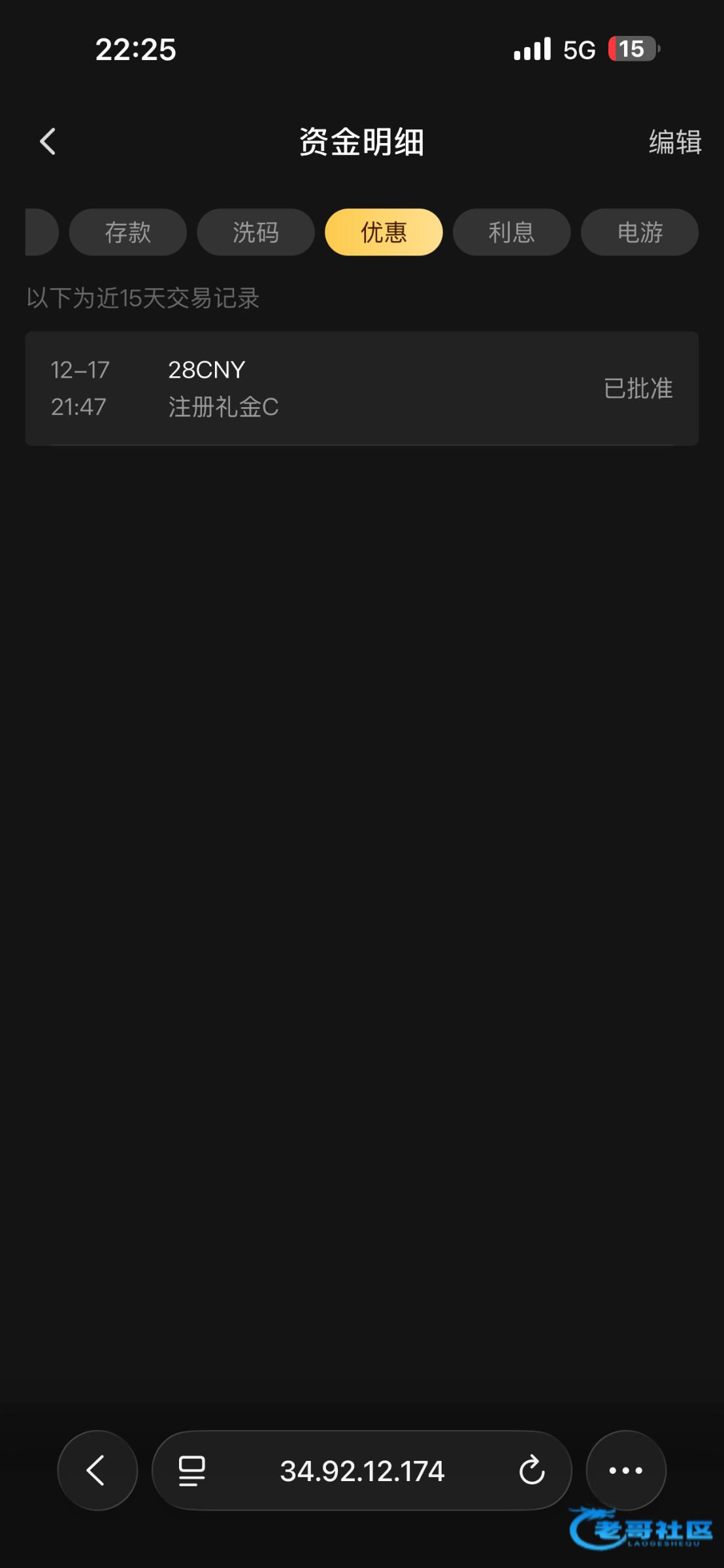Switch to the 存款 filter

tap(128, 233)
